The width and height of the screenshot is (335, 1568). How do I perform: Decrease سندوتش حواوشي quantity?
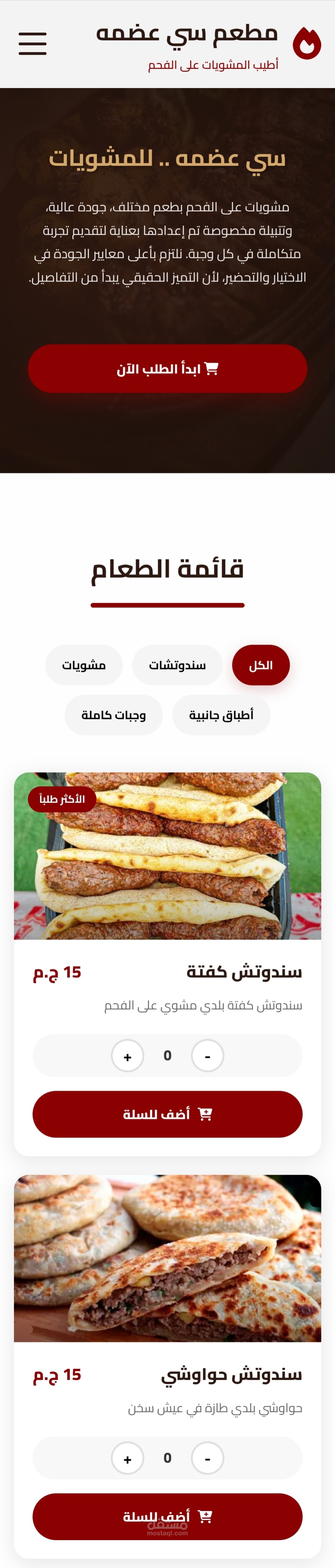point(208,1458)
